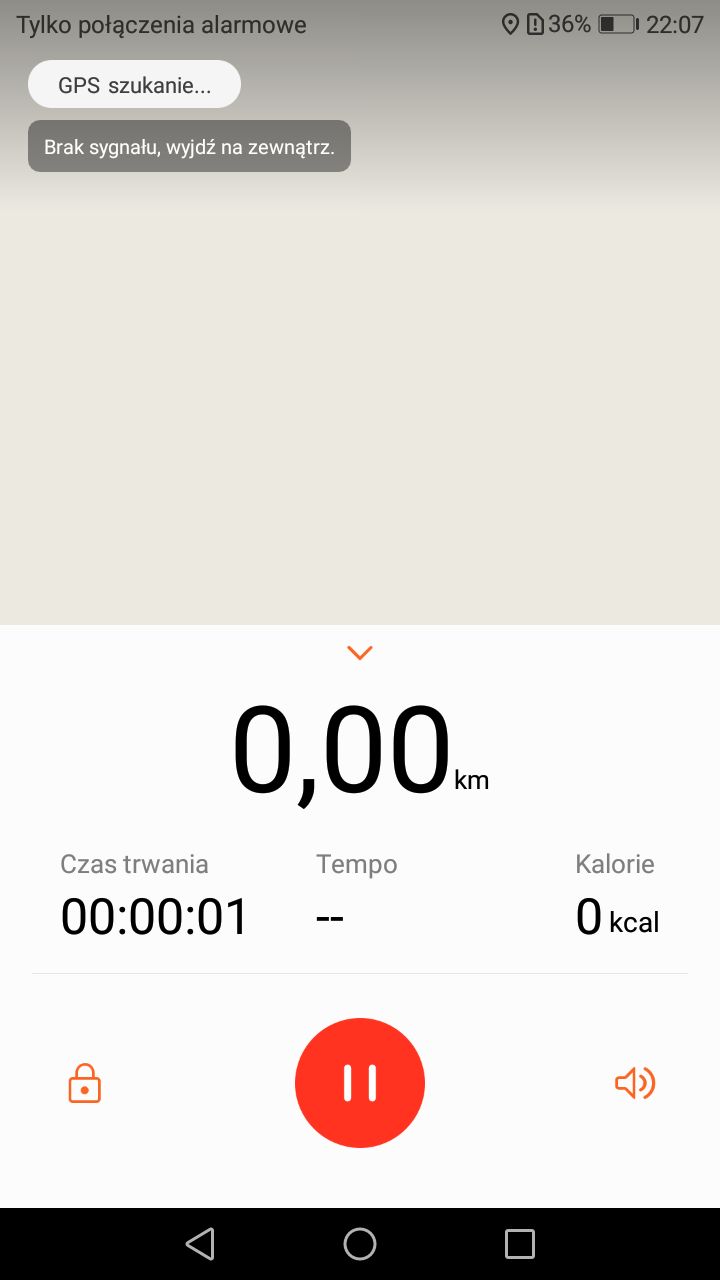Lock the workout screen
The image size is (720, 1280).
tap(85, 1083)
